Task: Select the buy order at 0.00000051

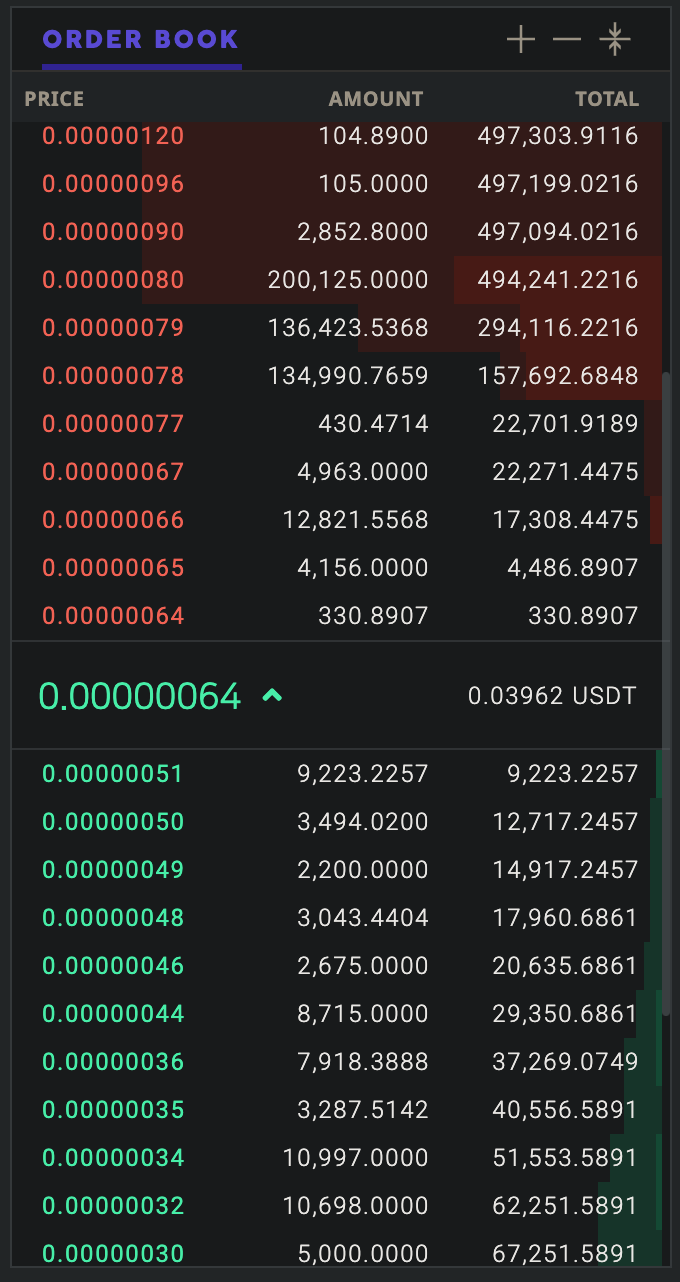Action: (x=340, y=774)
